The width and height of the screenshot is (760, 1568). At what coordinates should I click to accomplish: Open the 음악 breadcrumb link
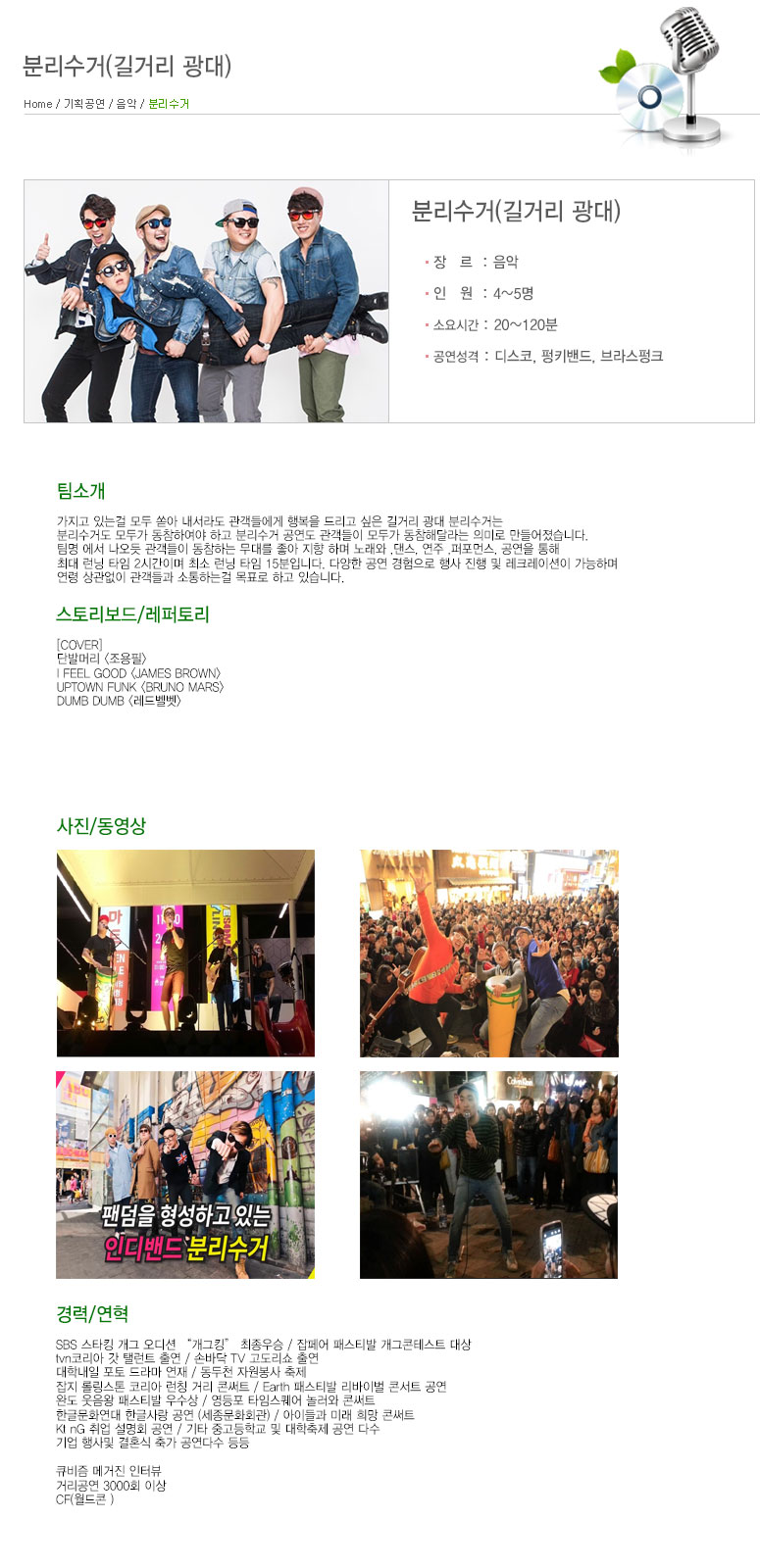tap(127, 104)
